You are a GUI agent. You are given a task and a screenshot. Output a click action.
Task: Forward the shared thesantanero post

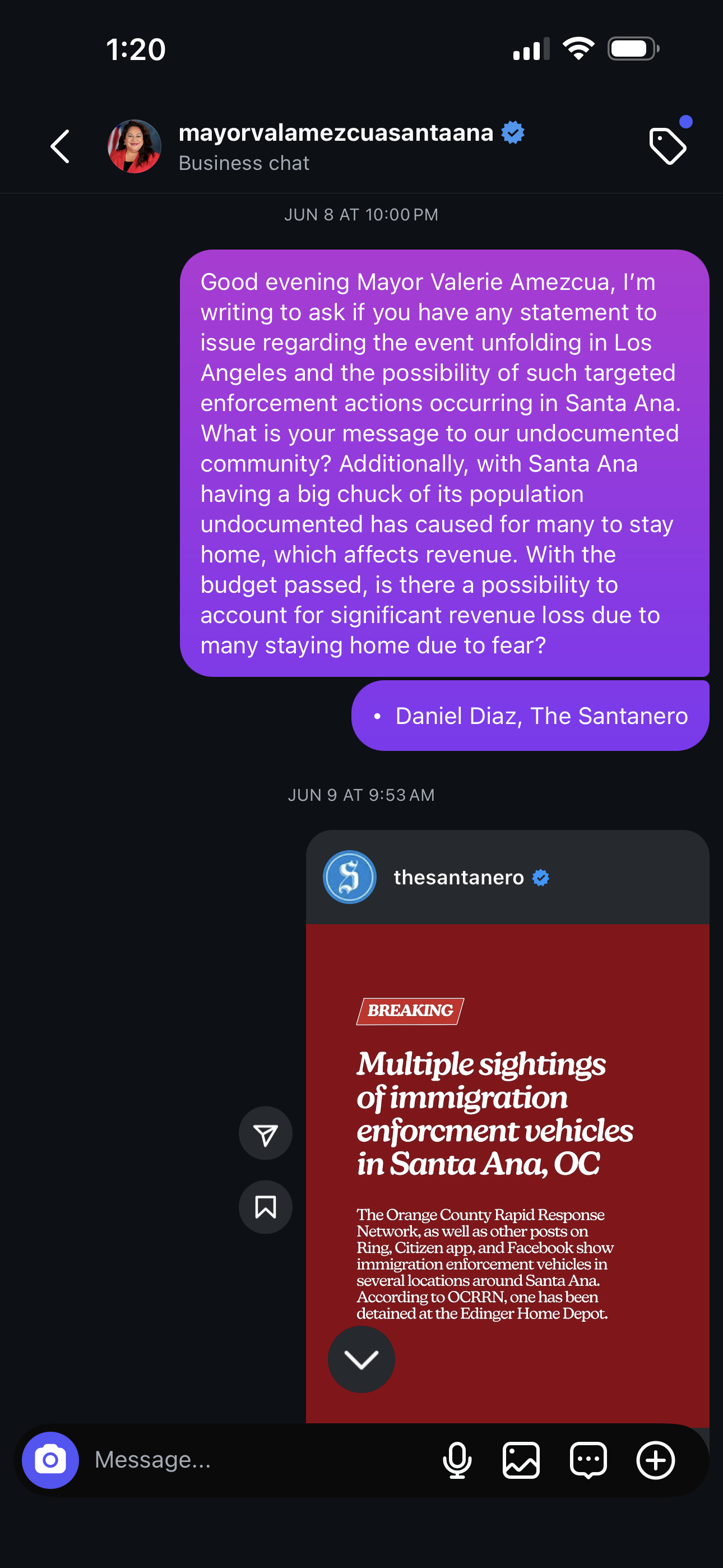tap(265, 1133)
